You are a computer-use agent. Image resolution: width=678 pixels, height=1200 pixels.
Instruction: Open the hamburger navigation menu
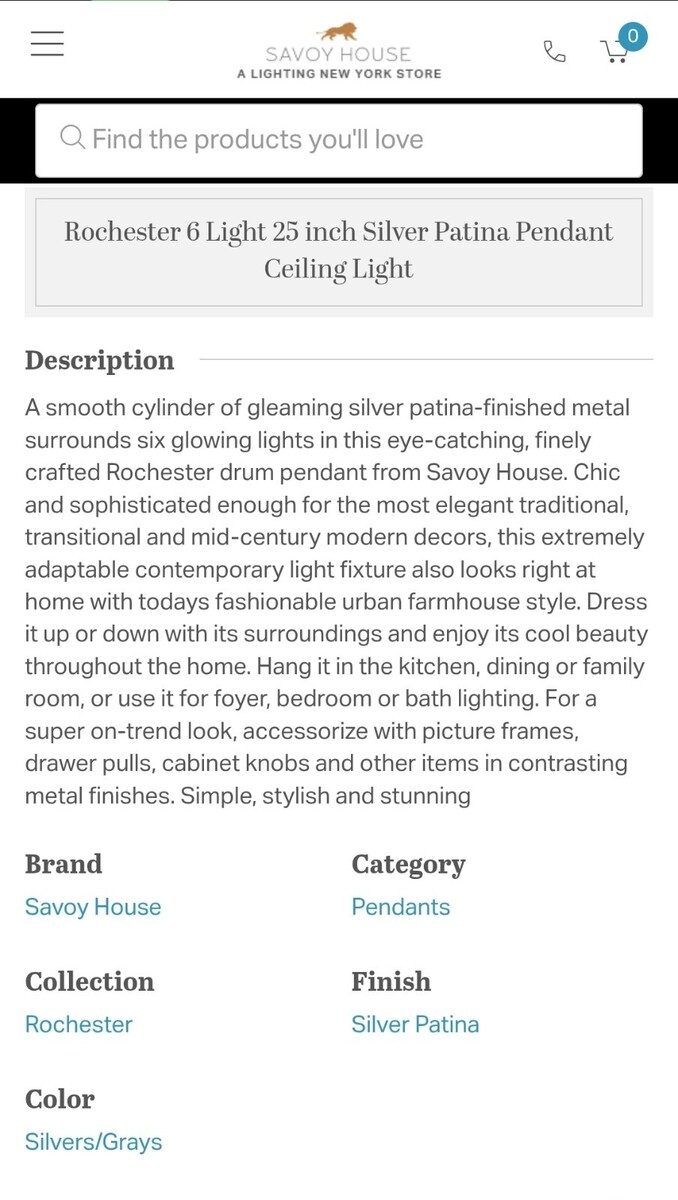click(47, 44)
